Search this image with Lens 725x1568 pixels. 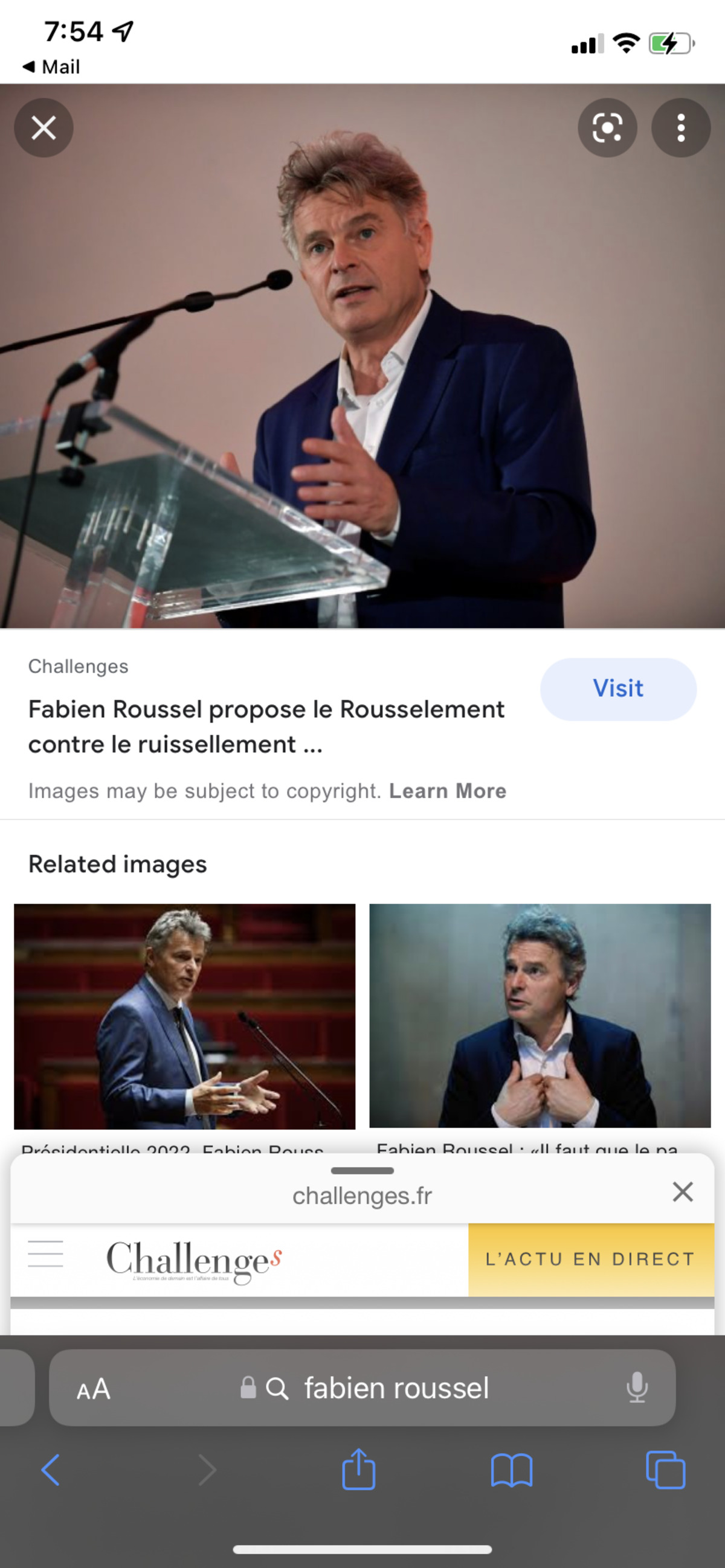coord(607,128)
